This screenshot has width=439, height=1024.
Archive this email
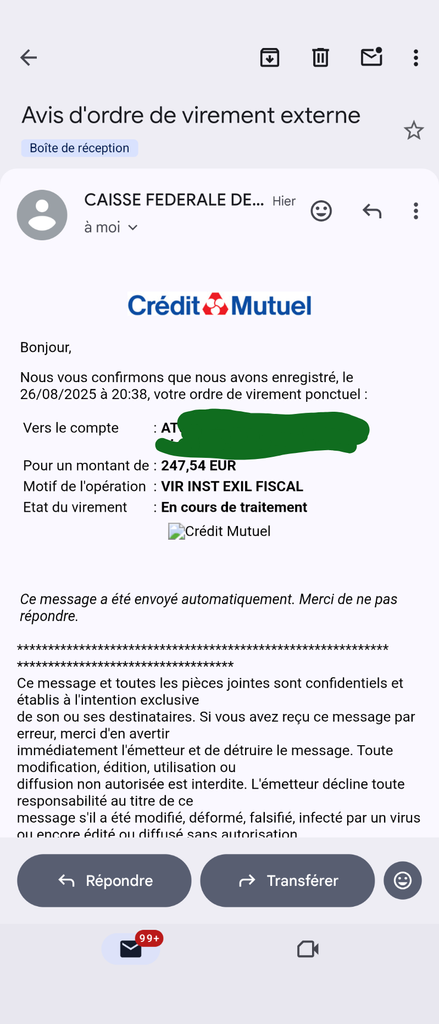point(270,57)
